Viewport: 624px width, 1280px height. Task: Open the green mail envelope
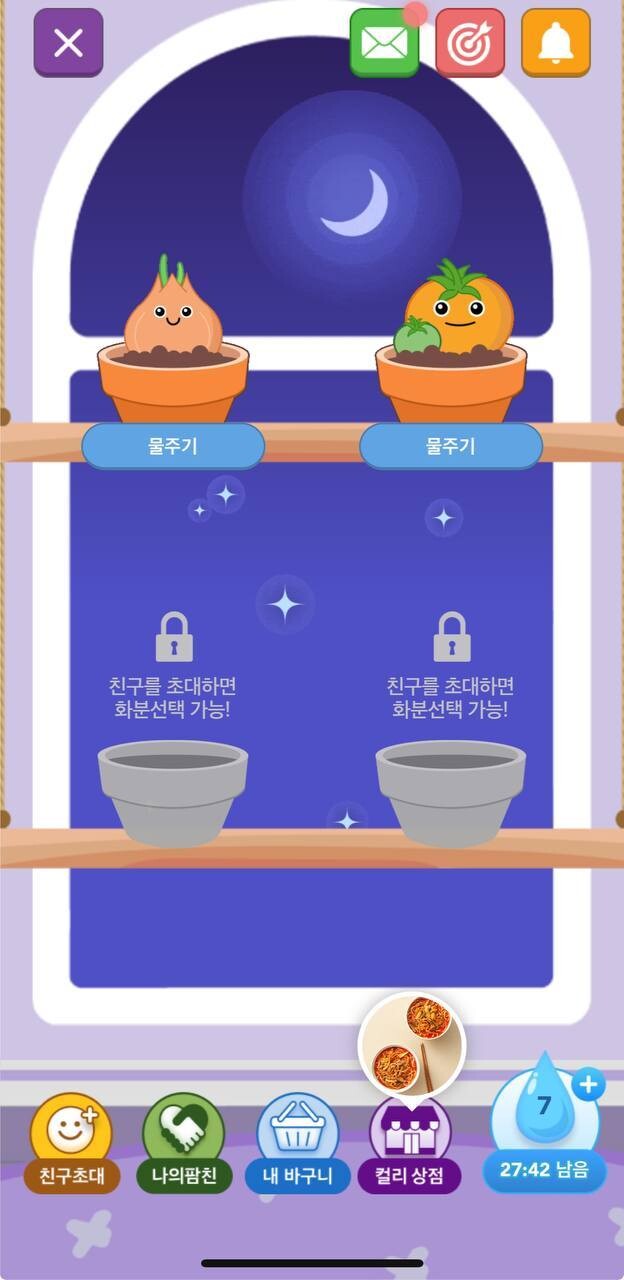(x=384, y=43)
